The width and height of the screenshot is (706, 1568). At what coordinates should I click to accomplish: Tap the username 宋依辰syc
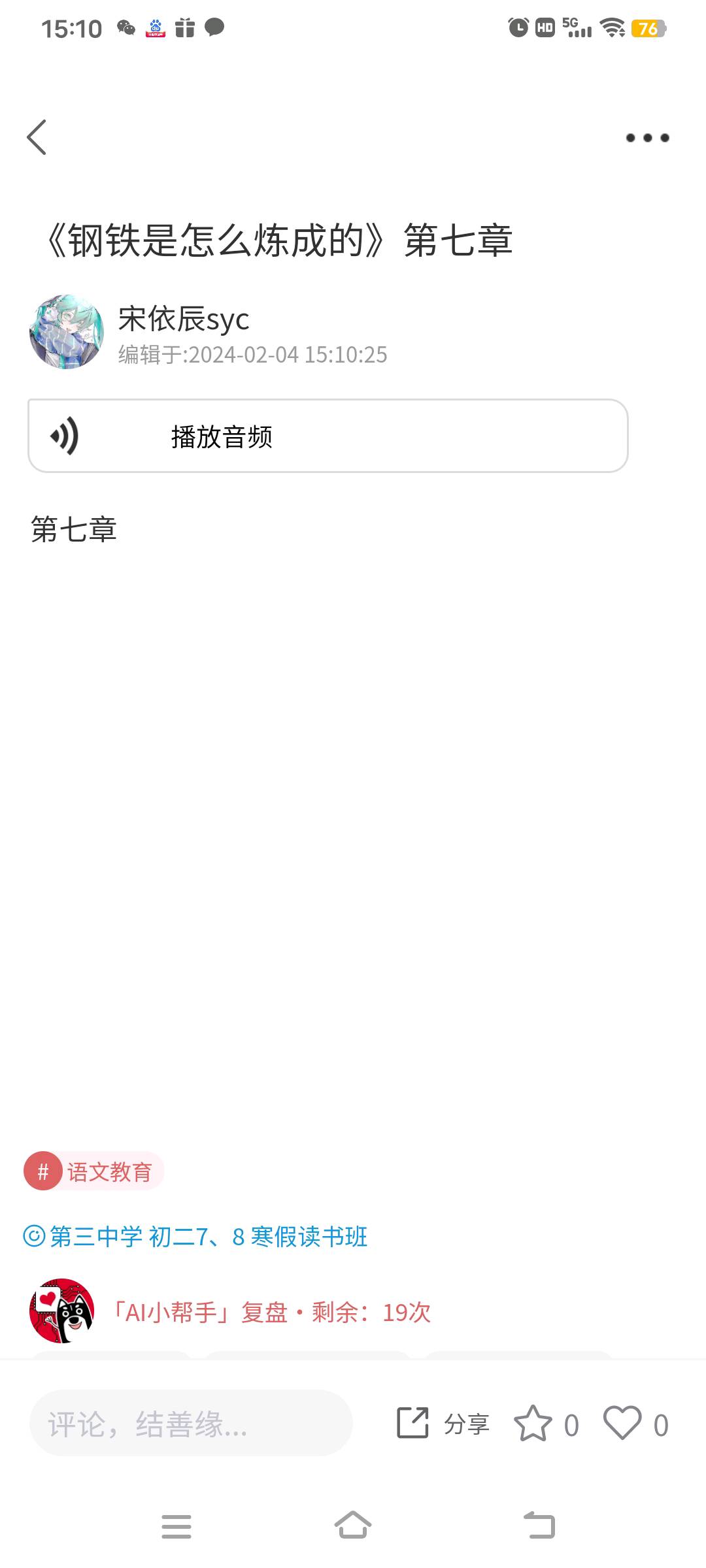click(x=183, y=320)
